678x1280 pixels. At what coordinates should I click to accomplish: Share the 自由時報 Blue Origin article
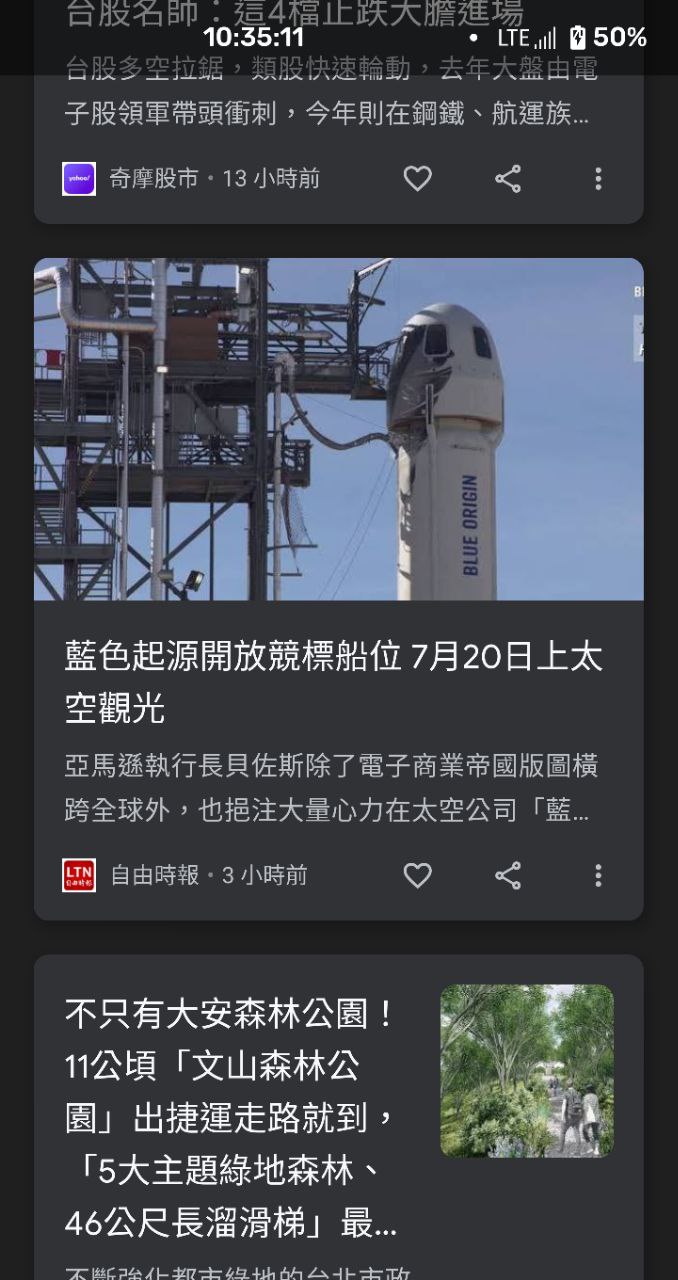(508, 876)
